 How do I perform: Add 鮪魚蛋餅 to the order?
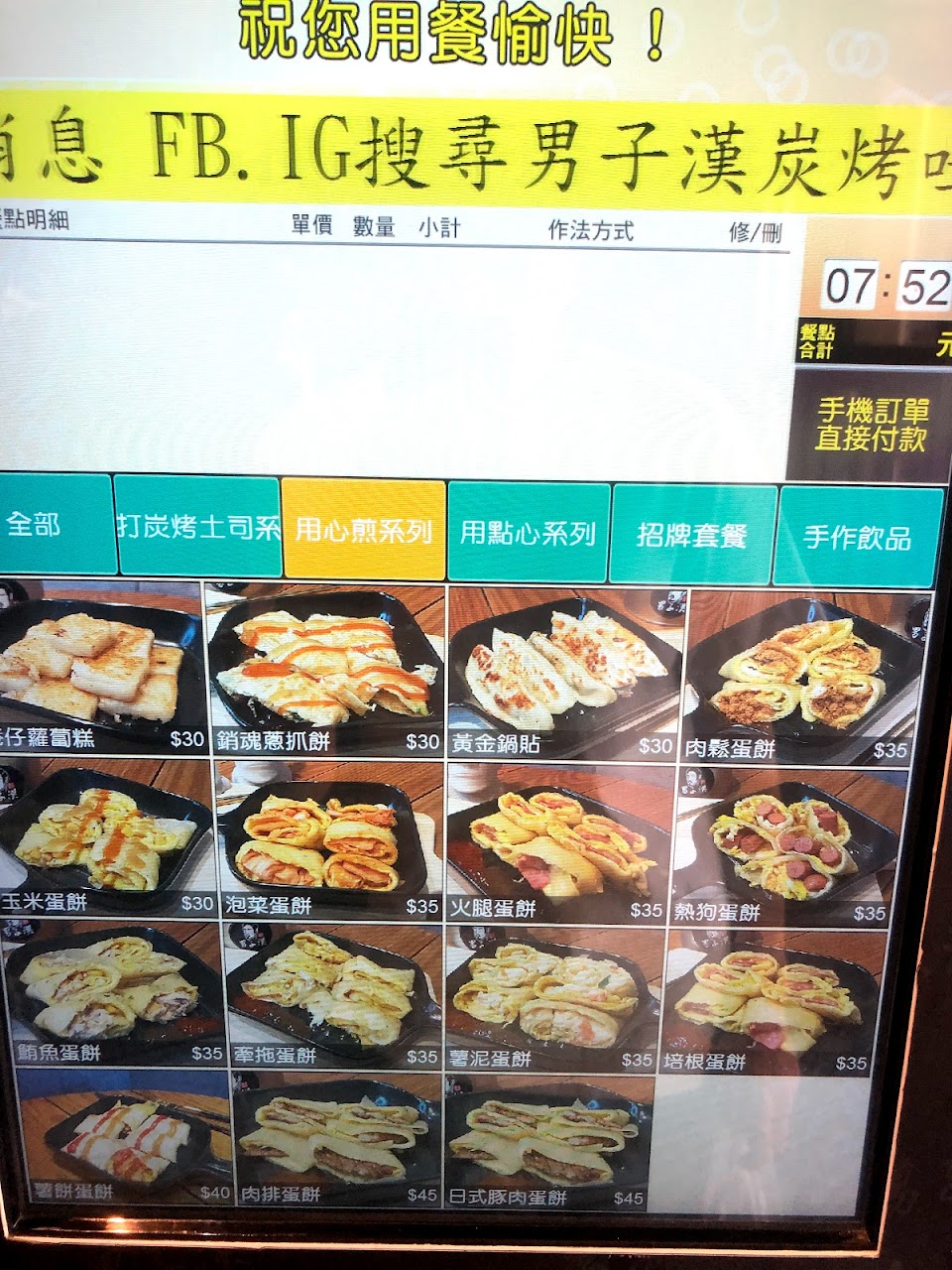(112, 993)
